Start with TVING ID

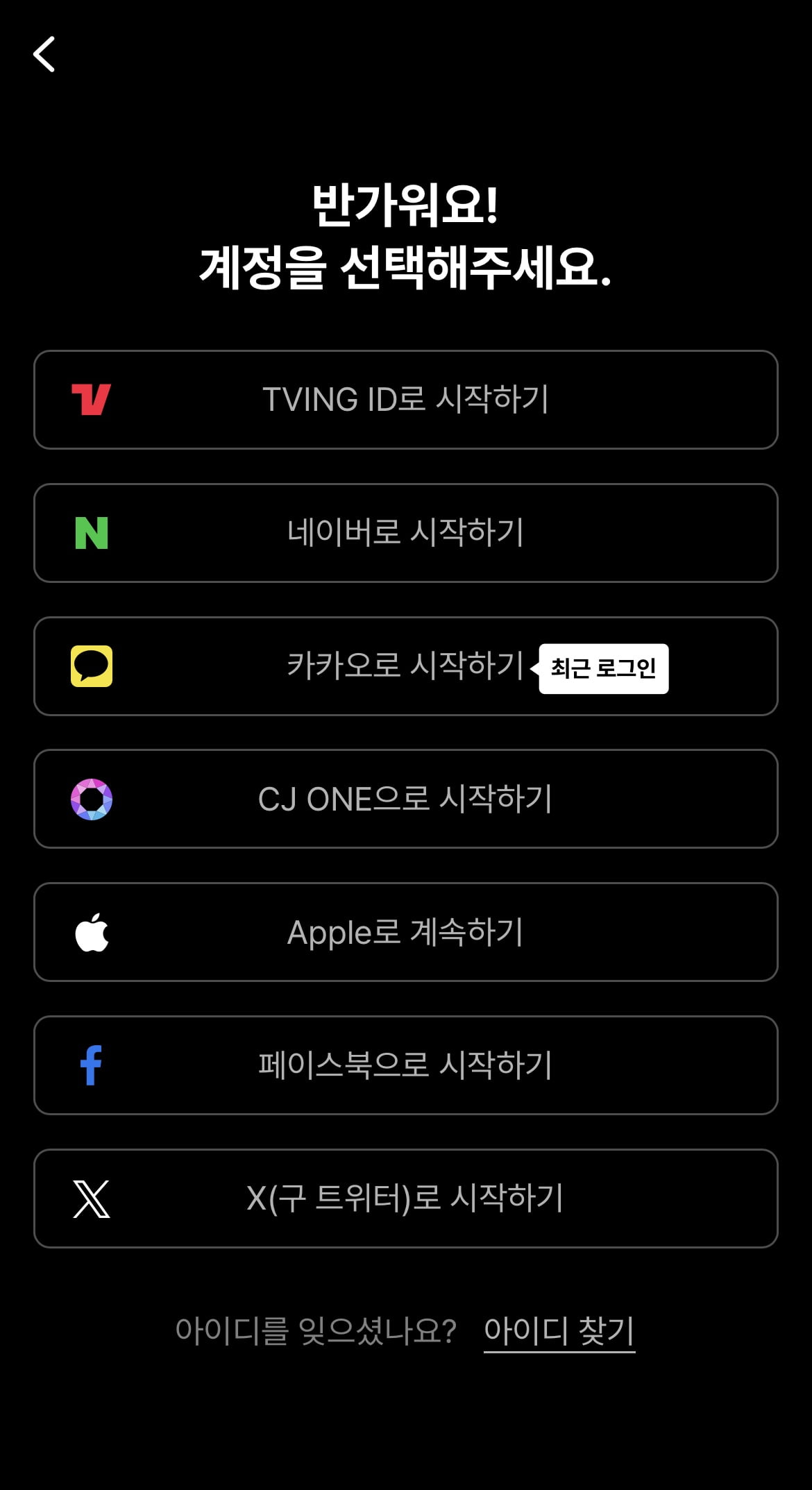pyautogui.click(x=405, y=400)
